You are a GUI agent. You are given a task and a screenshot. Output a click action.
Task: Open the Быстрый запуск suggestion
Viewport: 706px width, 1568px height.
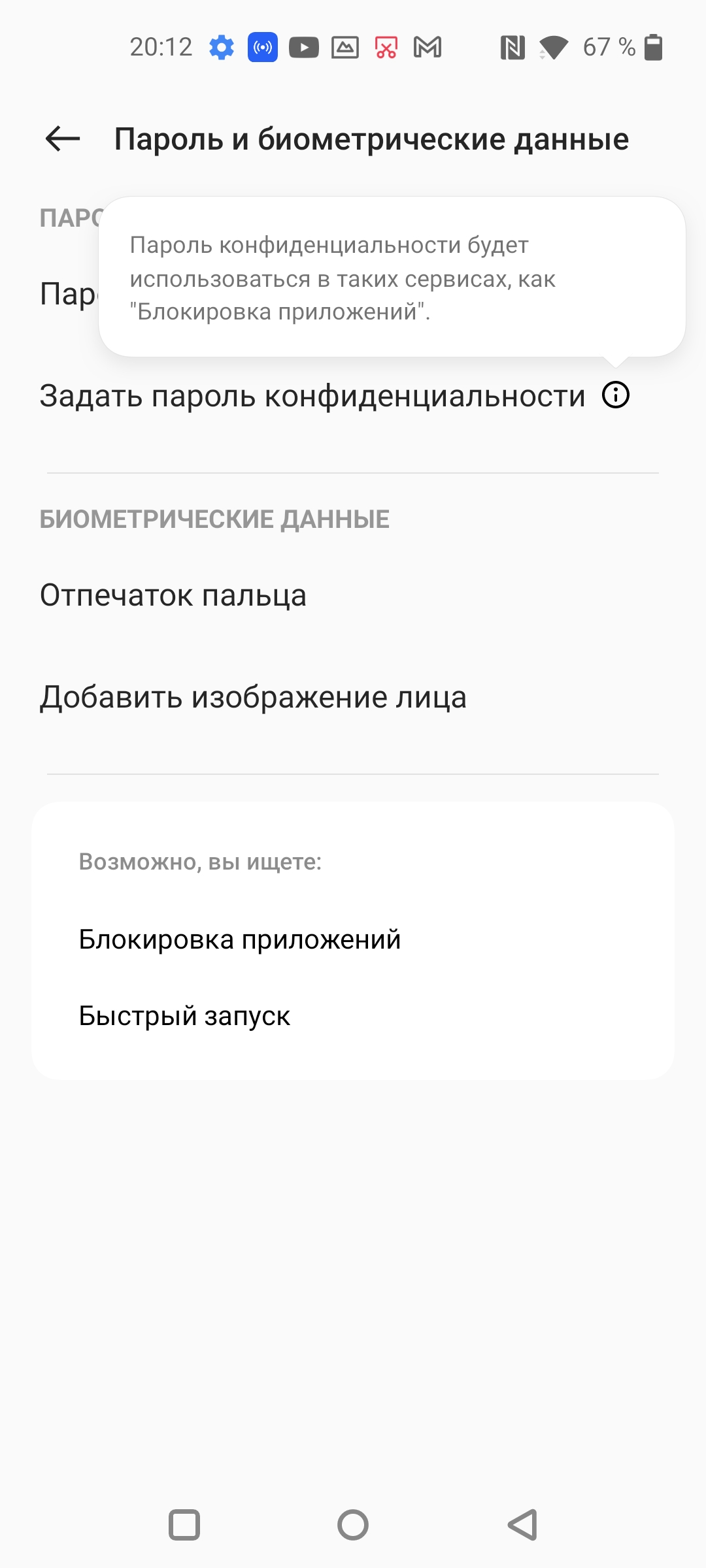184,1016
